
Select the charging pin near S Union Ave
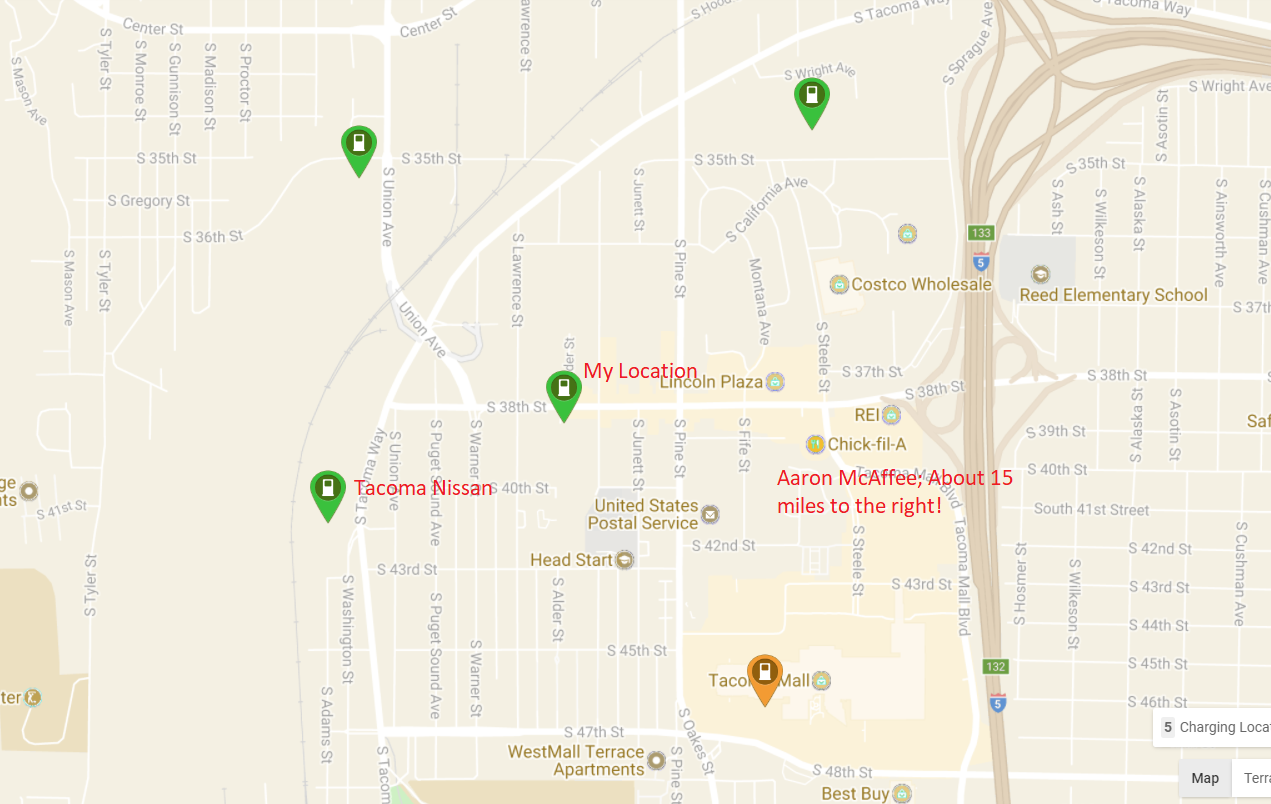pos(358,146)
